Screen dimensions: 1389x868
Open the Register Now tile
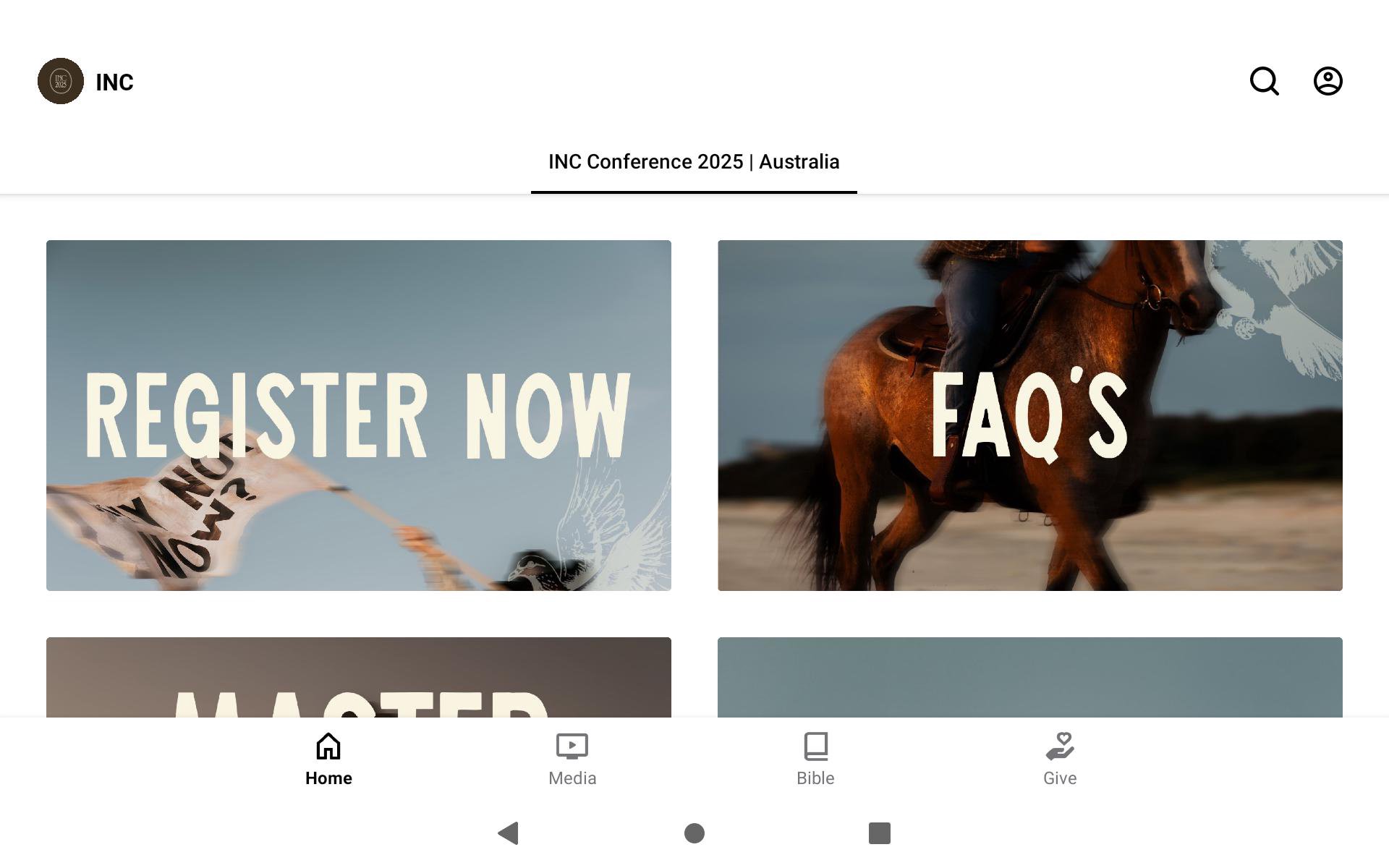pos(359,415)
